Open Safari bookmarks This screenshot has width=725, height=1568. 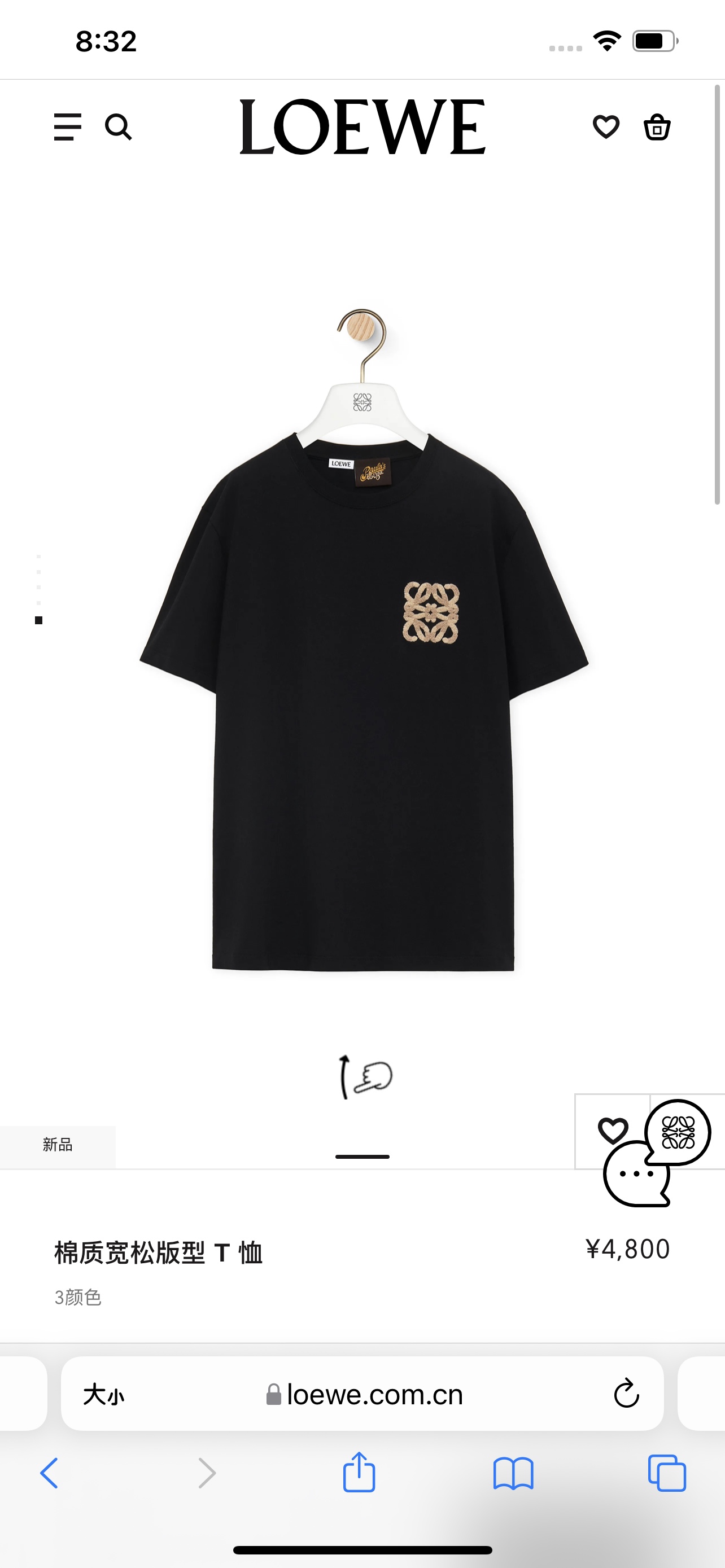(x=513, y=1473)
